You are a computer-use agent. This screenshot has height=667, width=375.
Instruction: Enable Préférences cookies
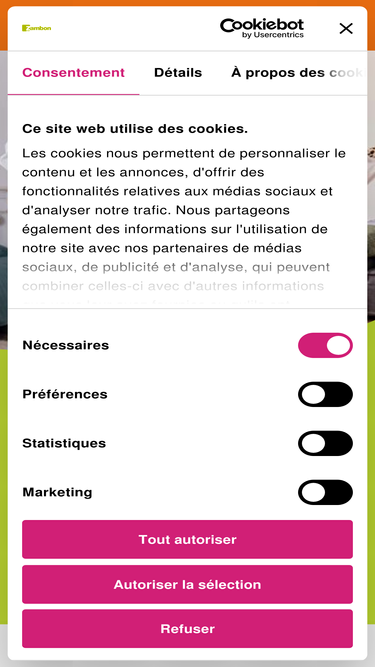coord(325,394)
